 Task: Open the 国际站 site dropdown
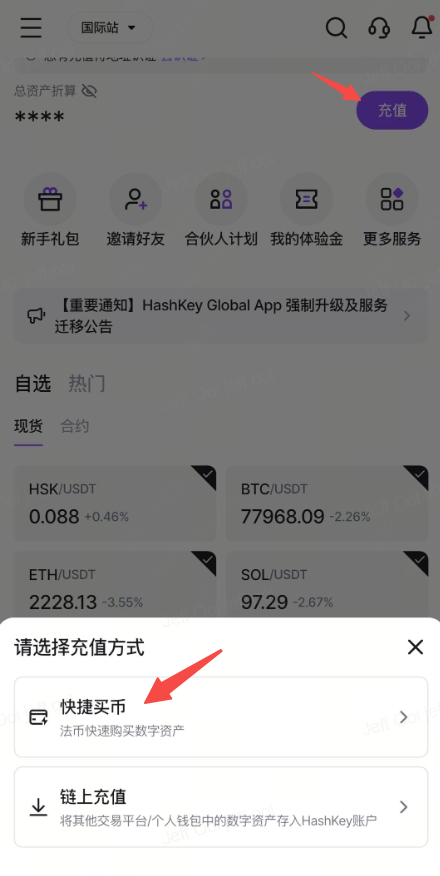tap(110, 27)
